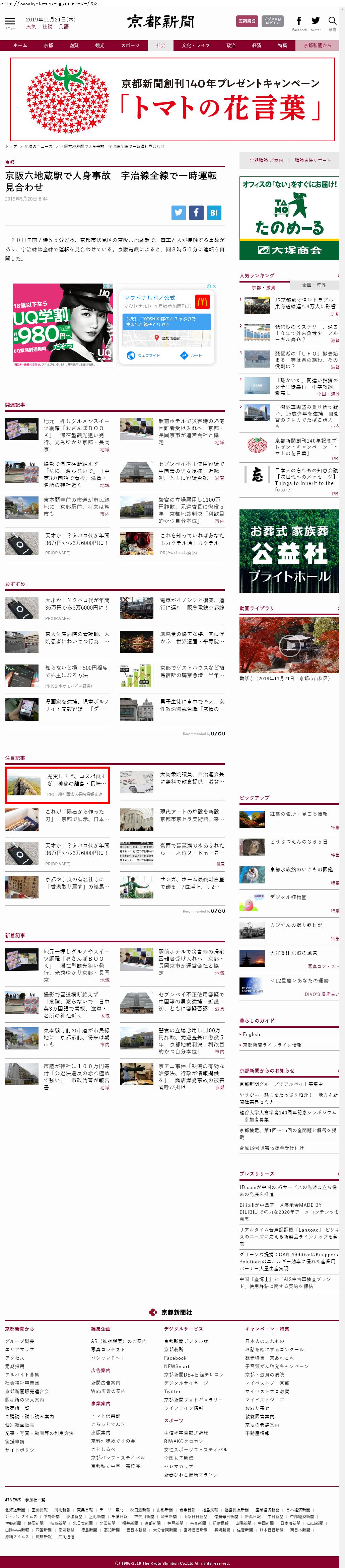This screenshot has width=345, height=1568.
Task: Open the English guide link
Action: point(251,1034)
